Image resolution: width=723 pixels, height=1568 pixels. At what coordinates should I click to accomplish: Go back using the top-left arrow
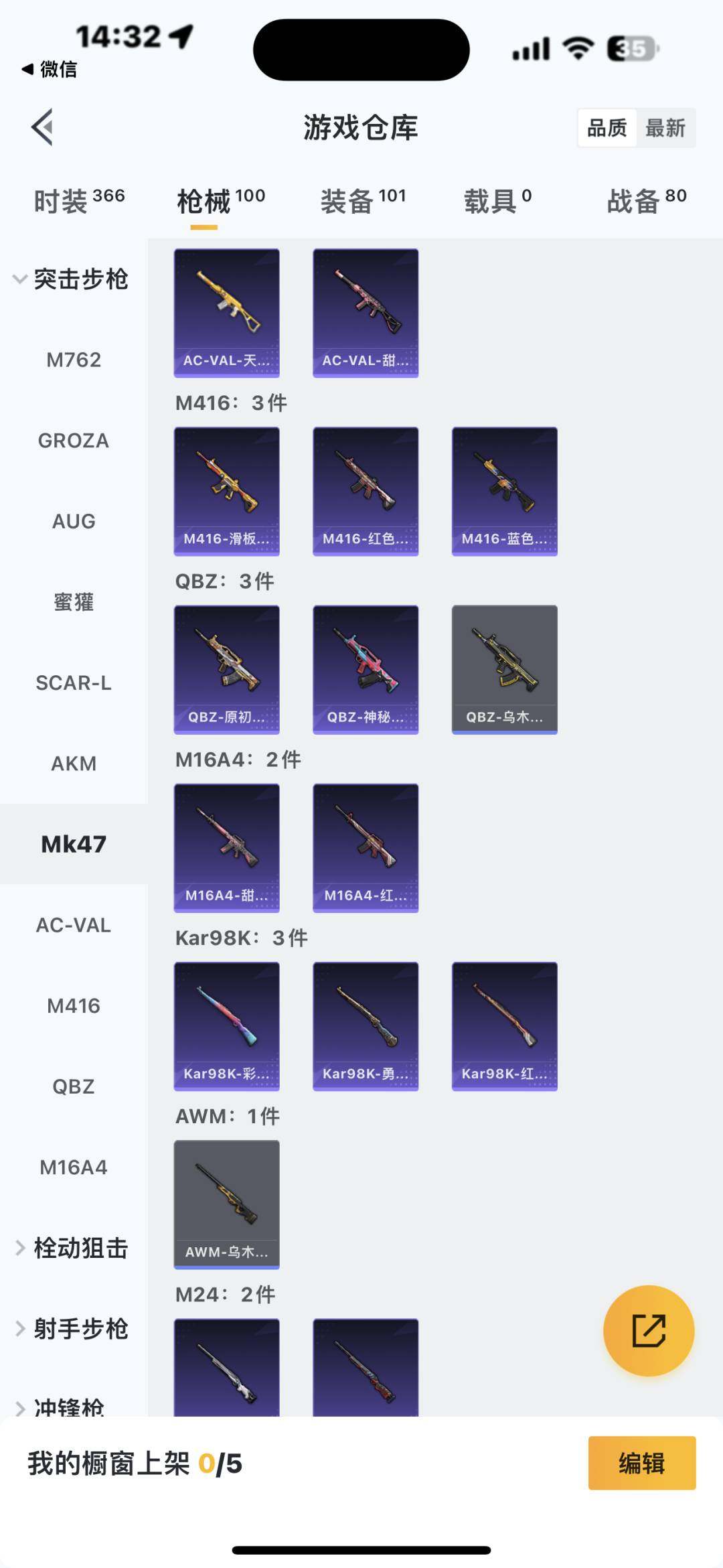pos(43,127)
